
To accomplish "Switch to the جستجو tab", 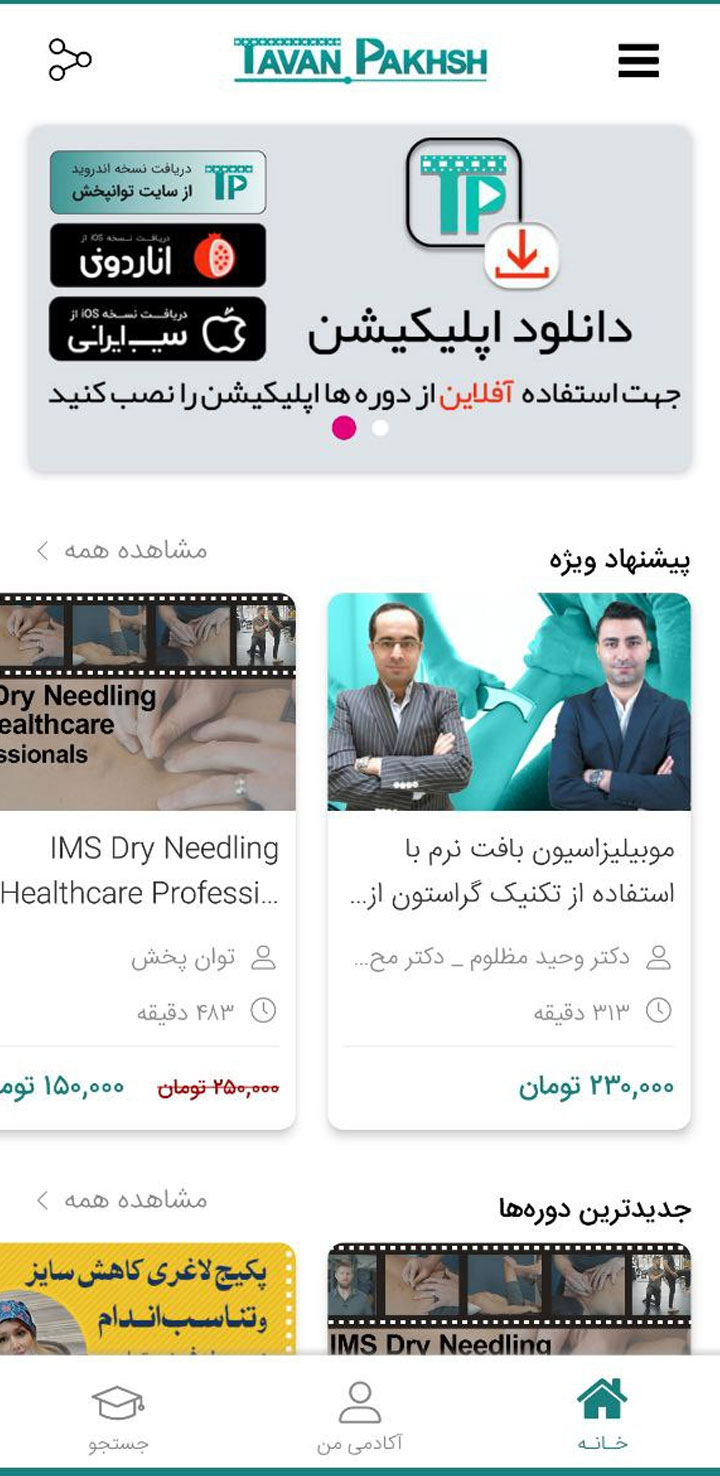I will (x=118, y=1415).
